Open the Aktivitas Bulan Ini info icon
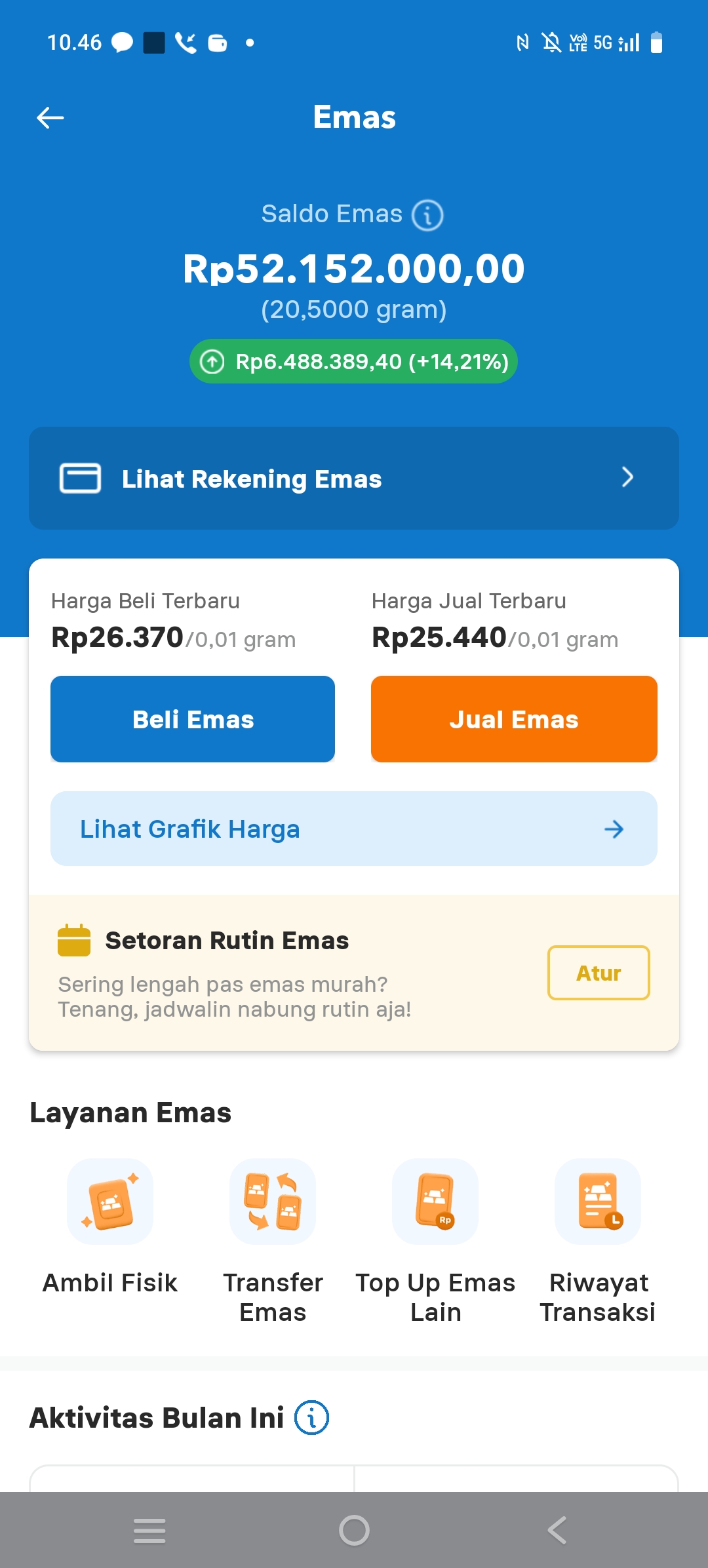This screenshot has width=708, height=1568. [311, 1417]
